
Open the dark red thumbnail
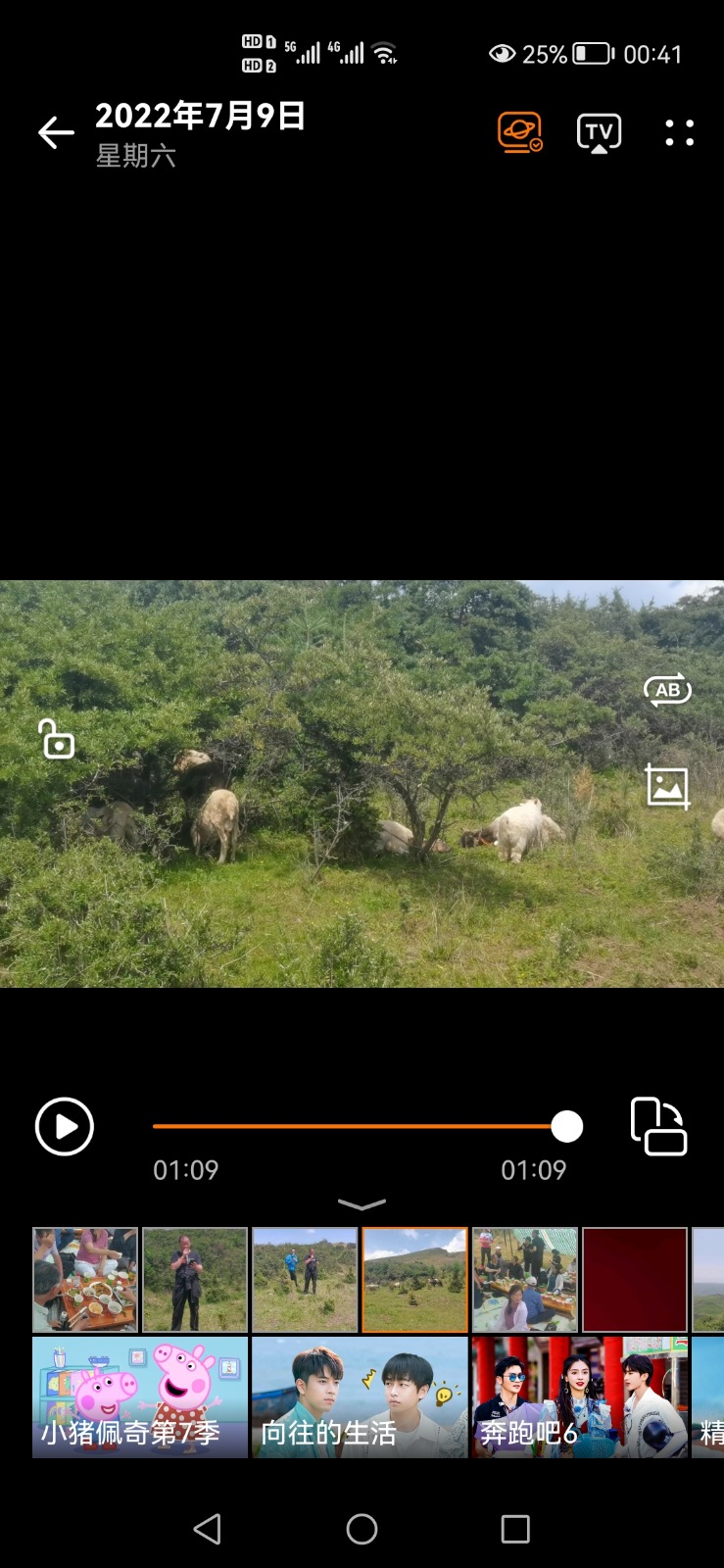coord(635,1280)
